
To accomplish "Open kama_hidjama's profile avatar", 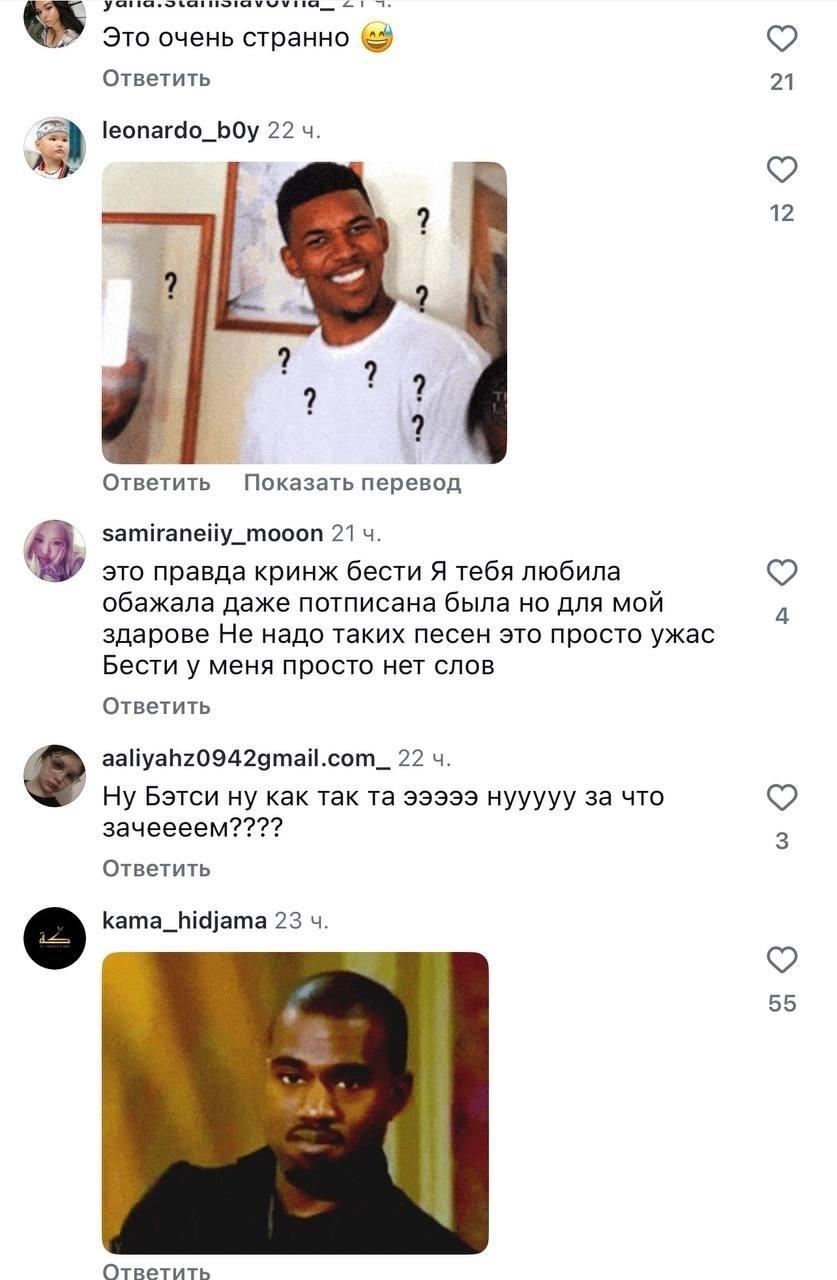I will [54, 938].
